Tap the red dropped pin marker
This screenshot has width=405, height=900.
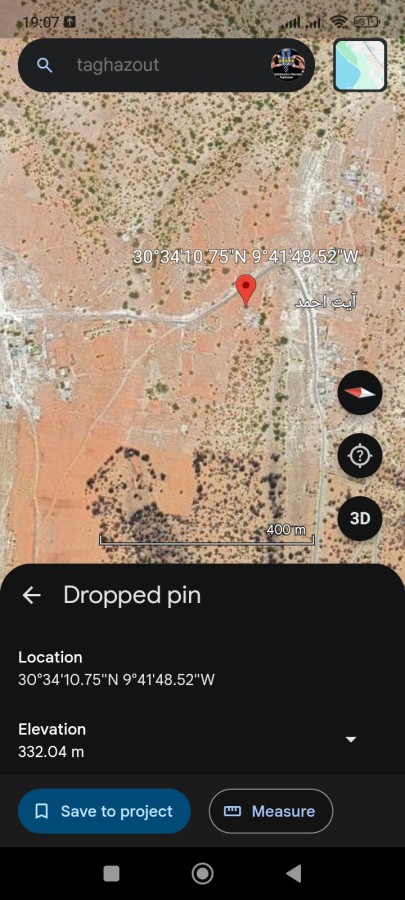click(247, 290)
